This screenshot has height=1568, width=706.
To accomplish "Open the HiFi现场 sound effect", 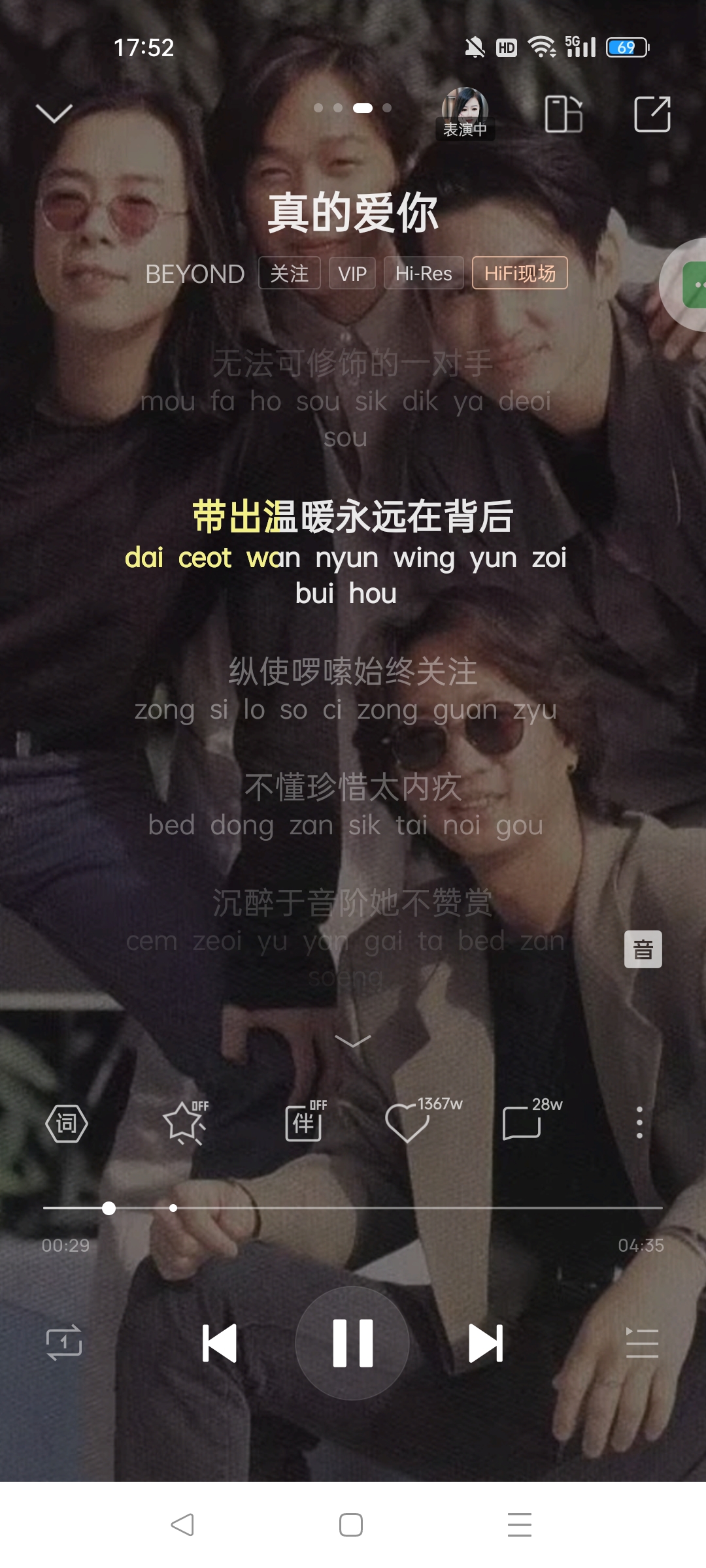I will pyautogui.click(x=520, y=273).
